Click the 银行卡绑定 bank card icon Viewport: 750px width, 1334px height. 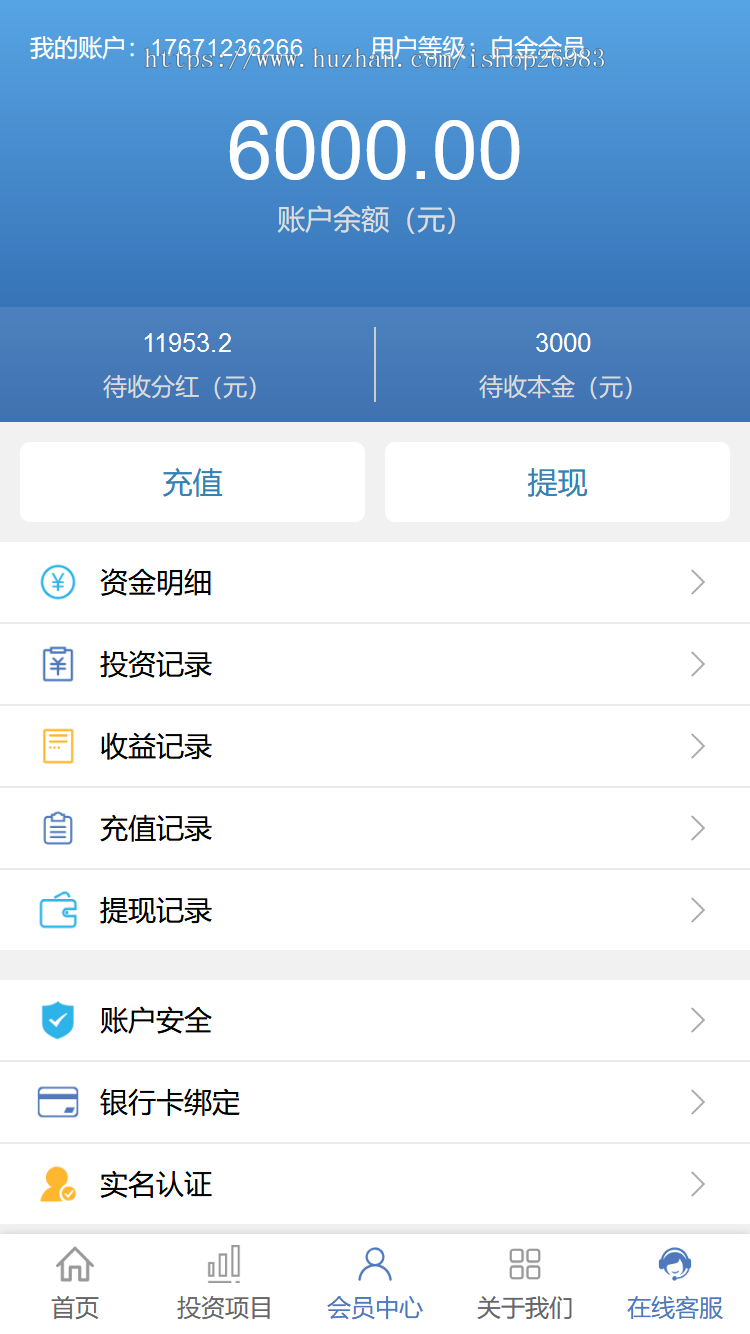(x=58, y=1102)
